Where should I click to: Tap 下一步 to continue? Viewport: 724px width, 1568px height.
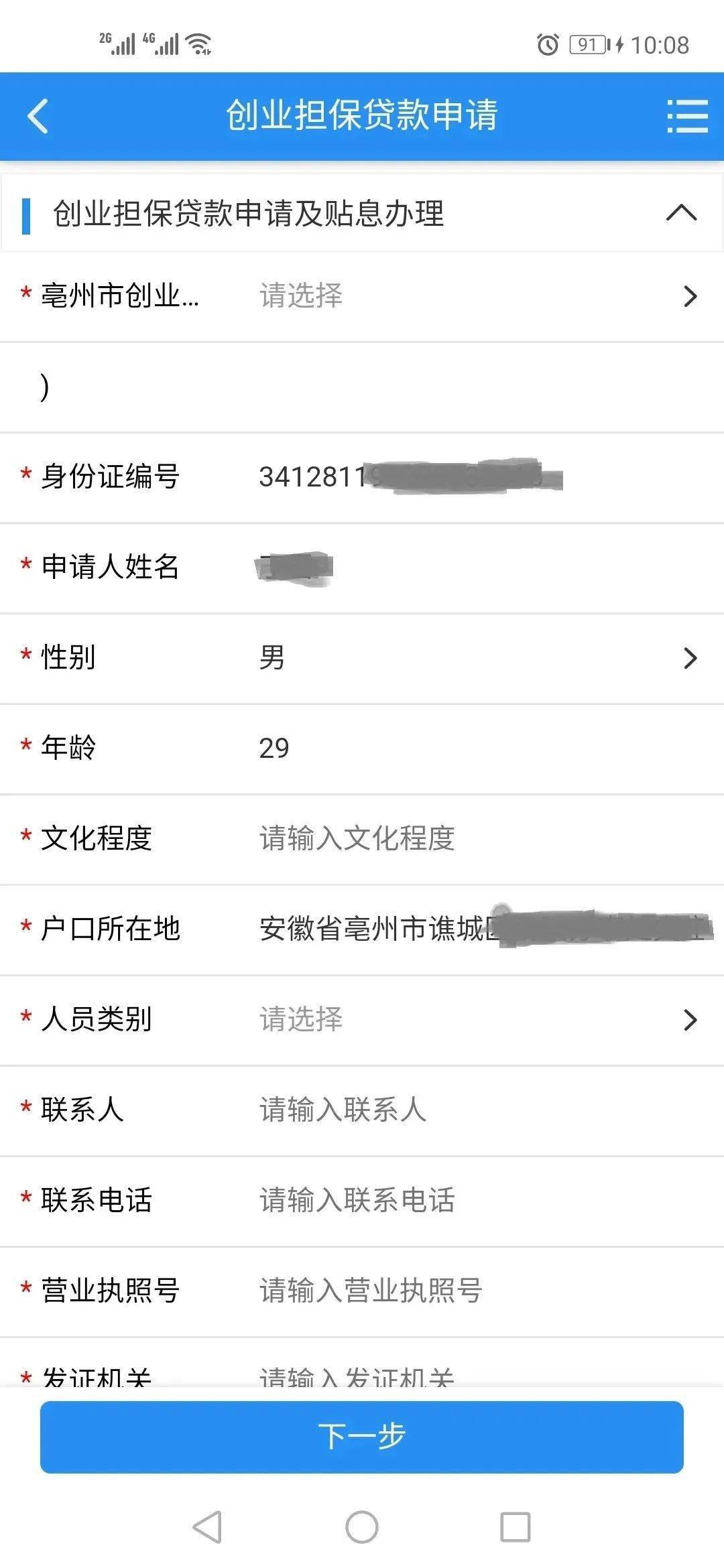[362, 1437]
